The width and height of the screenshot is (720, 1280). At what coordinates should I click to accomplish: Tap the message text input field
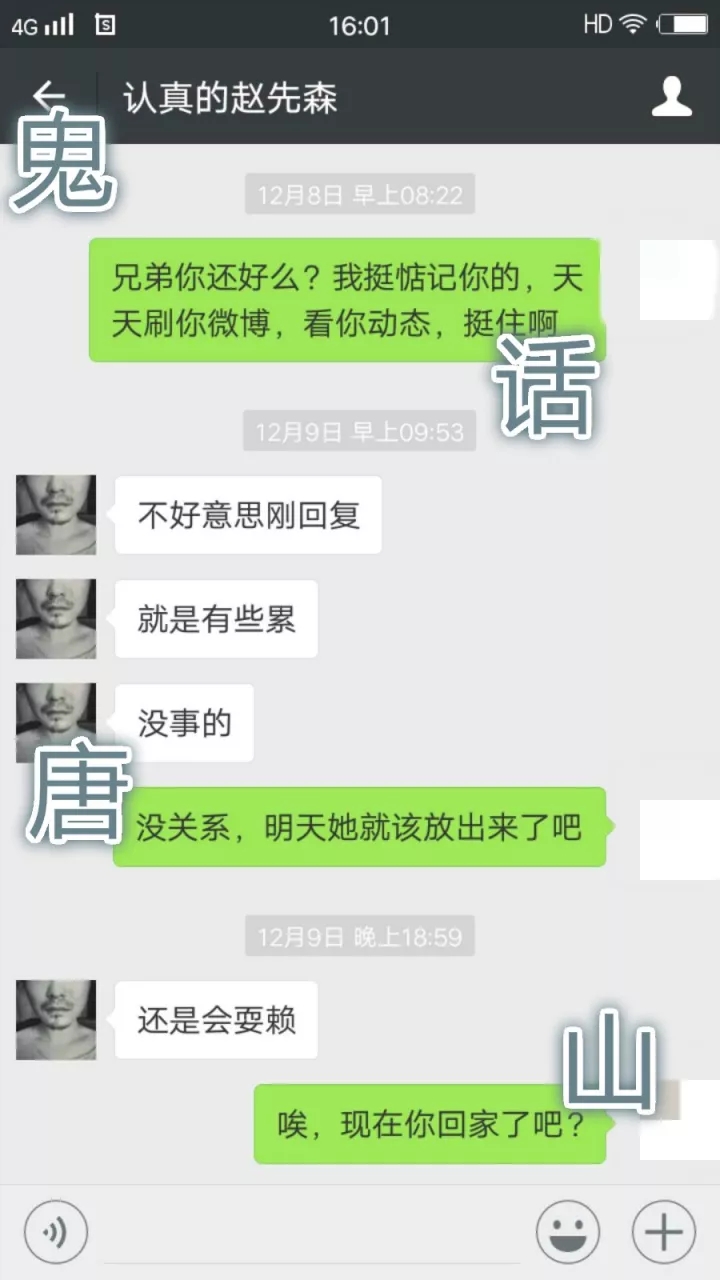[310, 1235]
